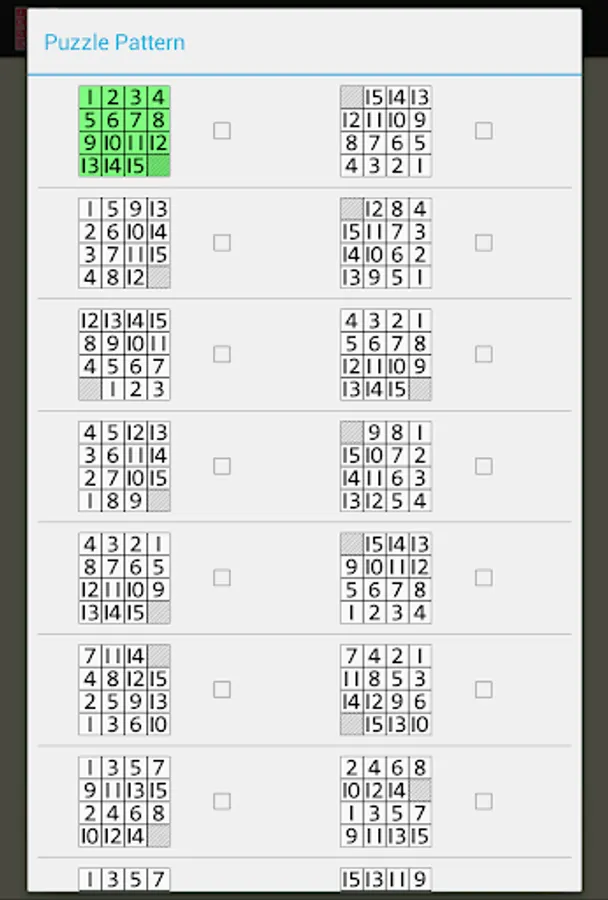This screenshot has width=608, height=900.
Task: Choose the pattern with second row 8-7-6-5
Action: [222, 578]
